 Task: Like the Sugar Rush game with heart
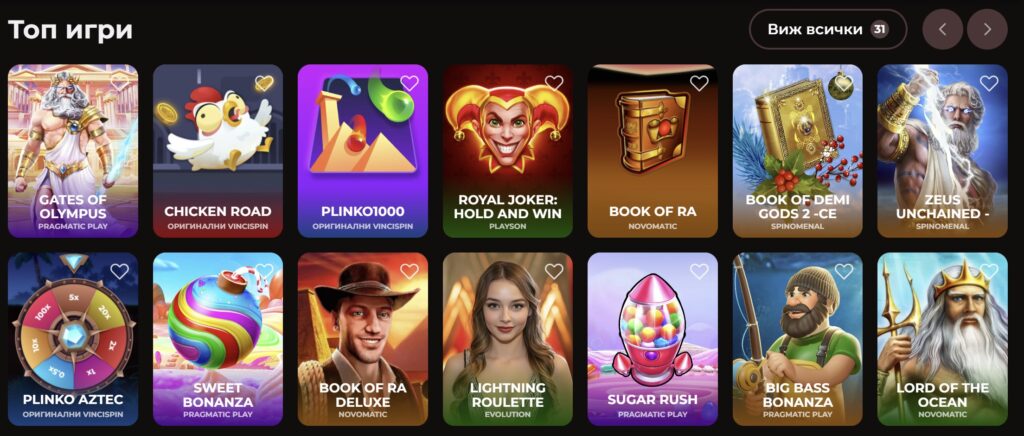pos(699,271)
